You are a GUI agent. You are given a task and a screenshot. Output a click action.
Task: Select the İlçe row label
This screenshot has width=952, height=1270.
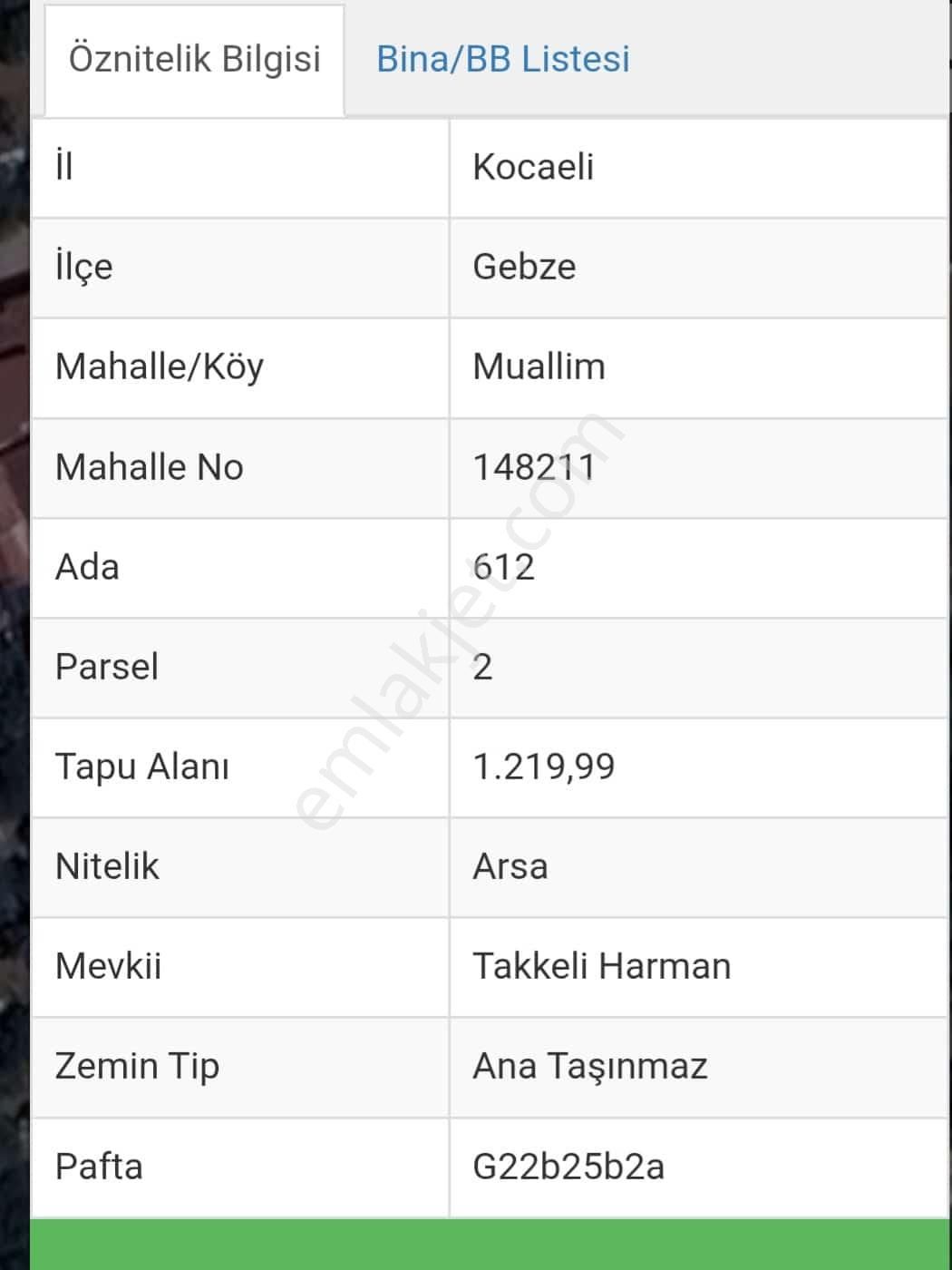84,267
